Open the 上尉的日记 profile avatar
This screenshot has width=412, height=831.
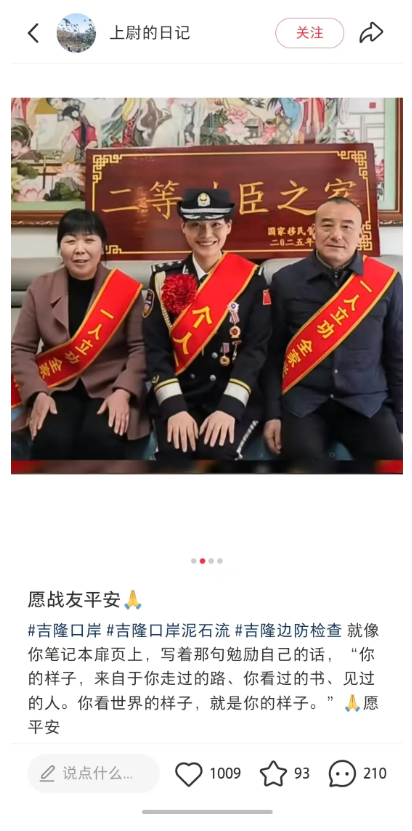(x=76, y=33)
